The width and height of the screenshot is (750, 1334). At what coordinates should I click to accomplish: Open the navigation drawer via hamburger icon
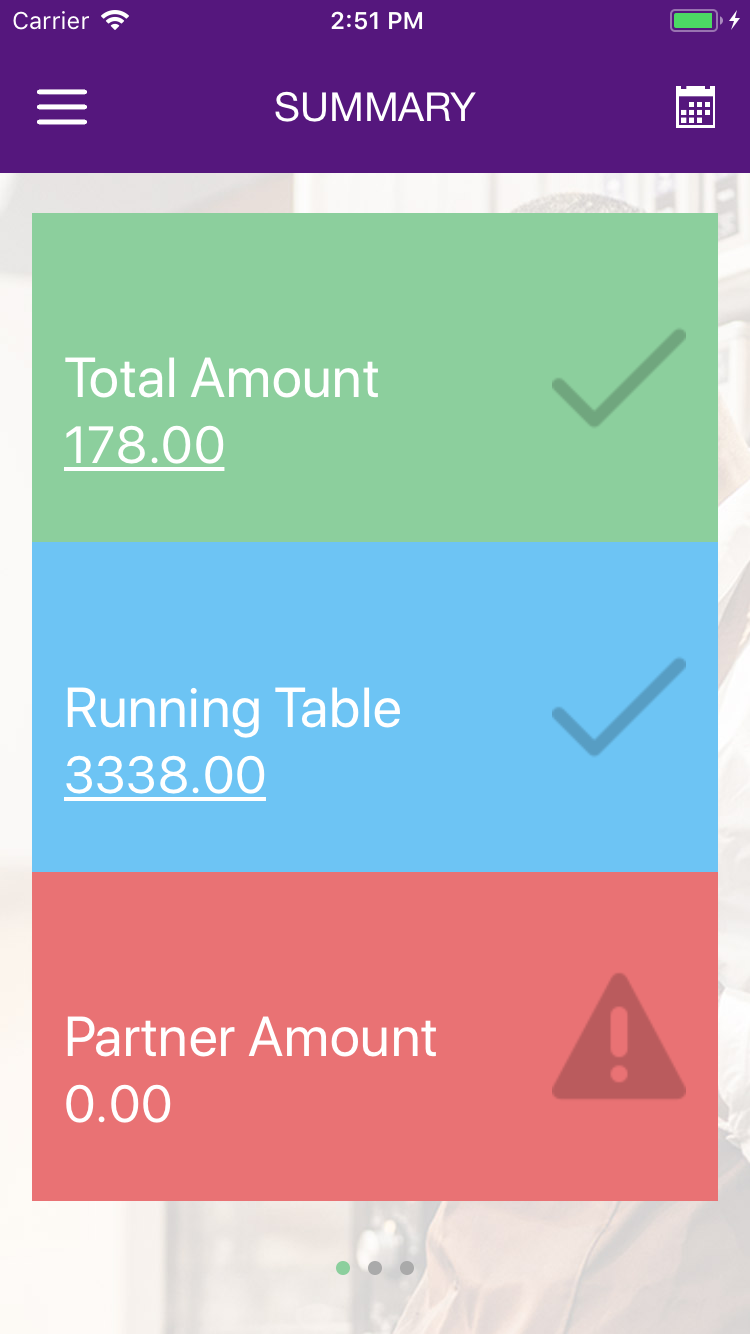pos(61,107)
